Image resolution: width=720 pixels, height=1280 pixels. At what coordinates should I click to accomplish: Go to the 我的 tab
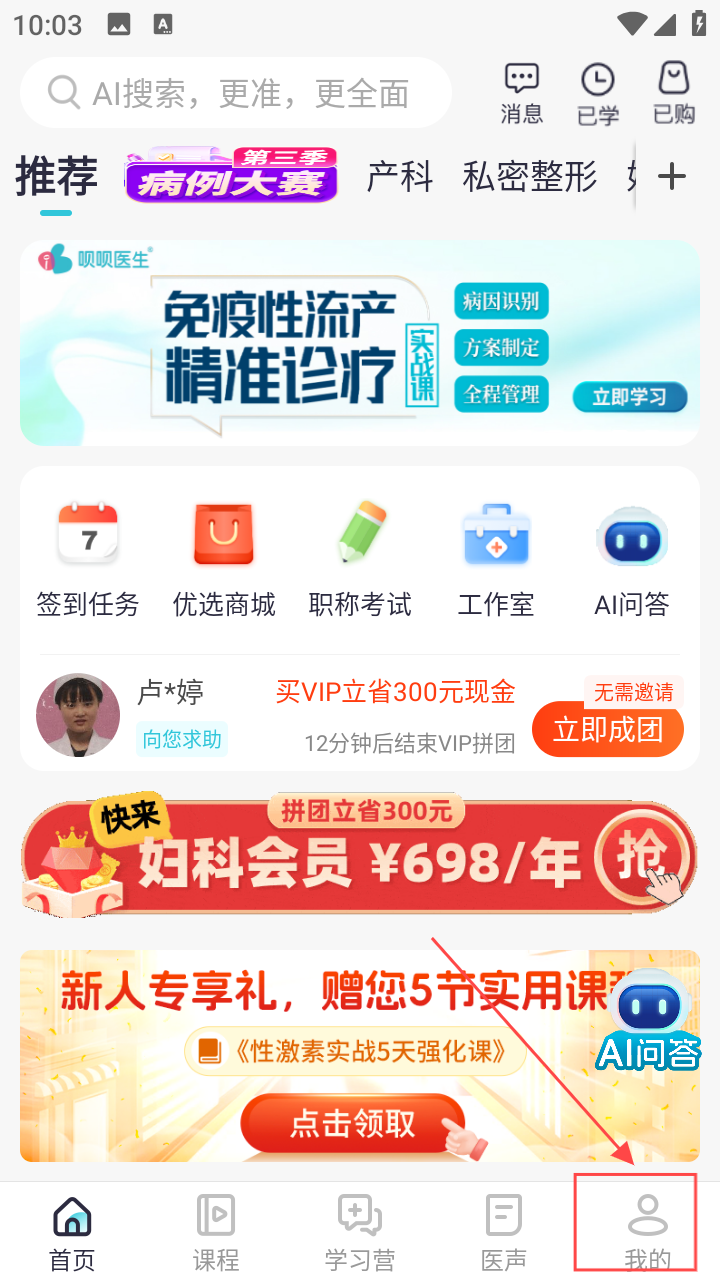(x=647, y=1232)
